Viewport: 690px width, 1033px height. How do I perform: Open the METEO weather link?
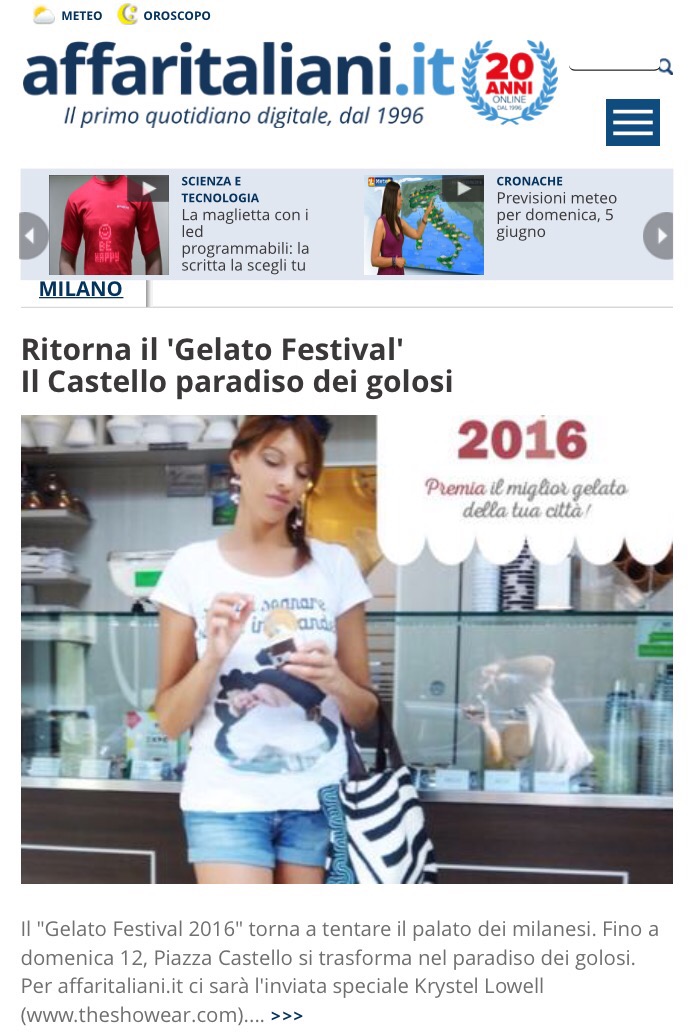click(68, 15)
